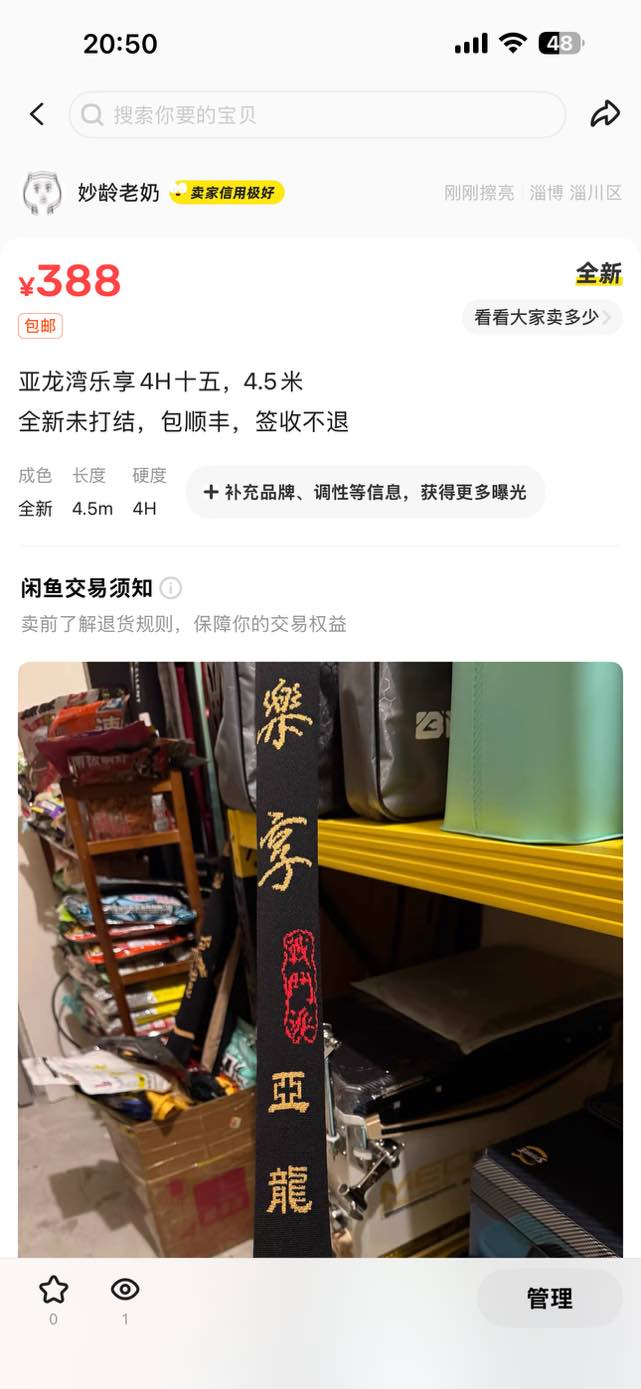Go back using the arrow icon
This screenshot has width=641, height=1389.
pos(37,115)
